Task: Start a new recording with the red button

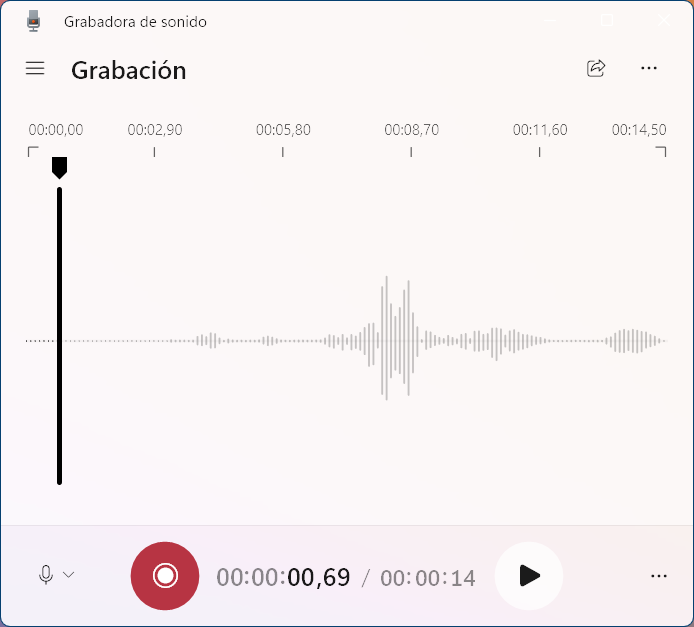Action: (165, 576)
